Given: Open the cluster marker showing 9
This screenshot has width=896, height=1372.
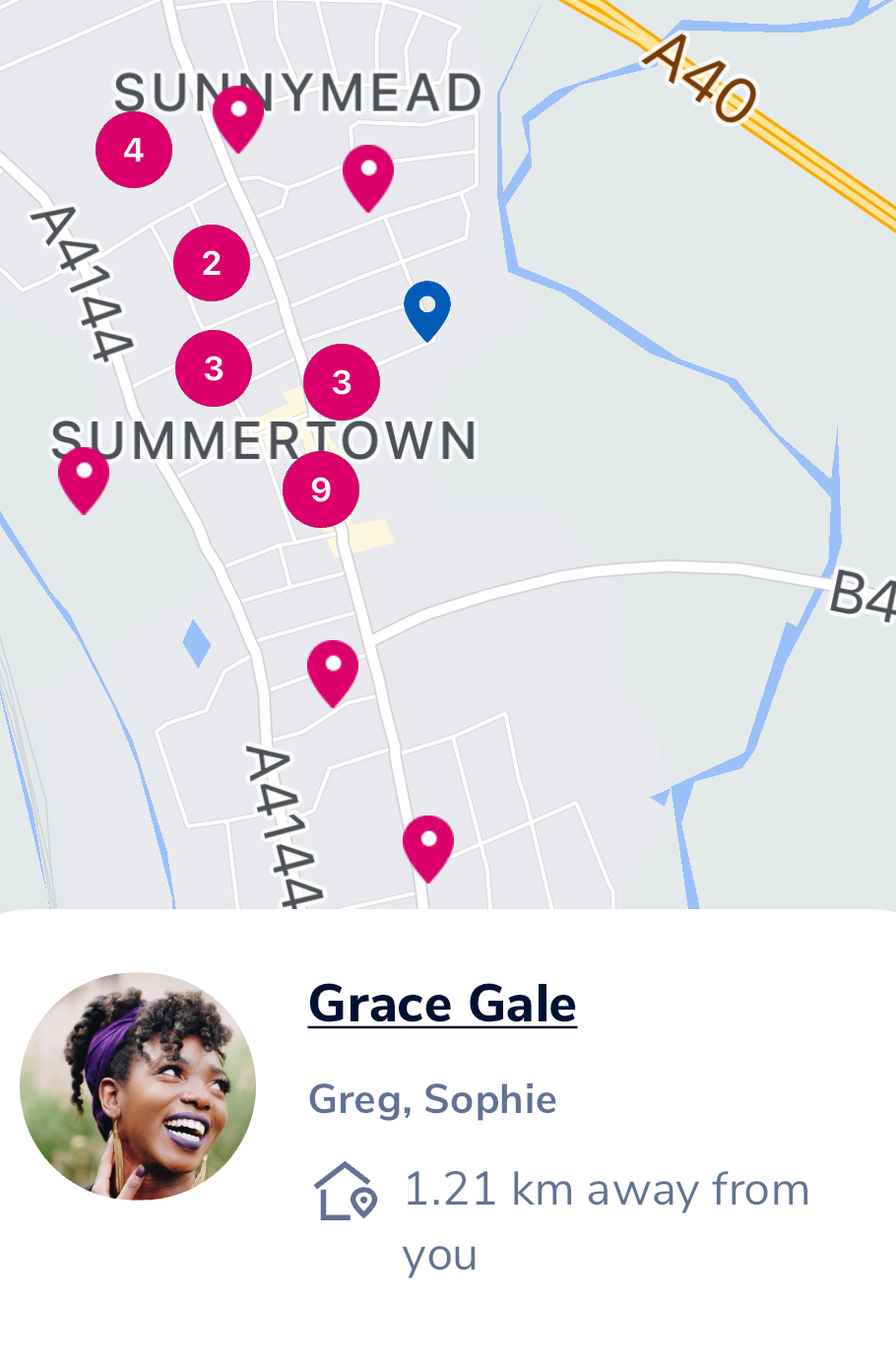Looking at the screenshot, I should tap(321, 490).
